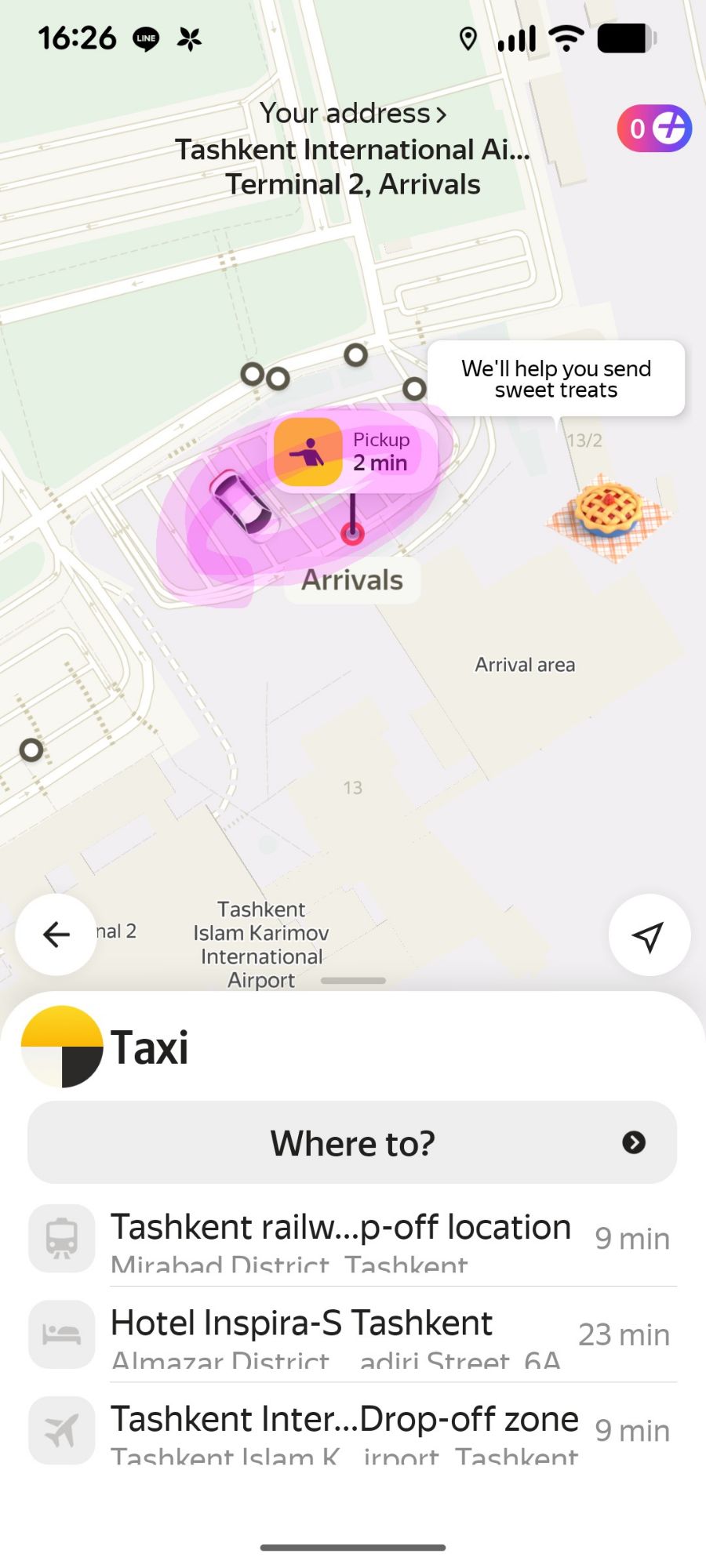Open the Where to? destination field

(352, 1143)
